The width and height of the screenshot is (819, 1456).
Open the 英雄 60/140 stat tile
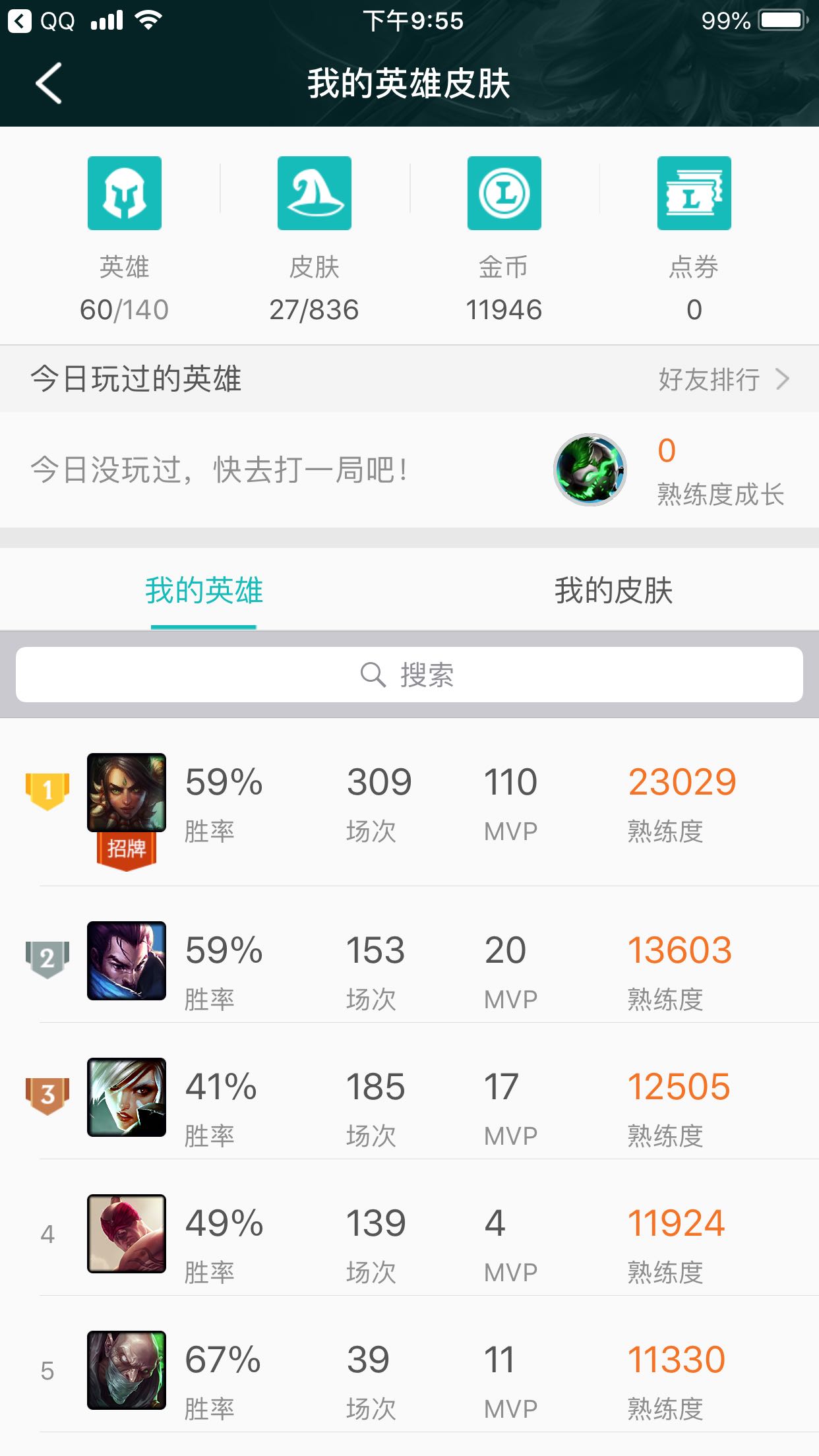coord(125,237)
